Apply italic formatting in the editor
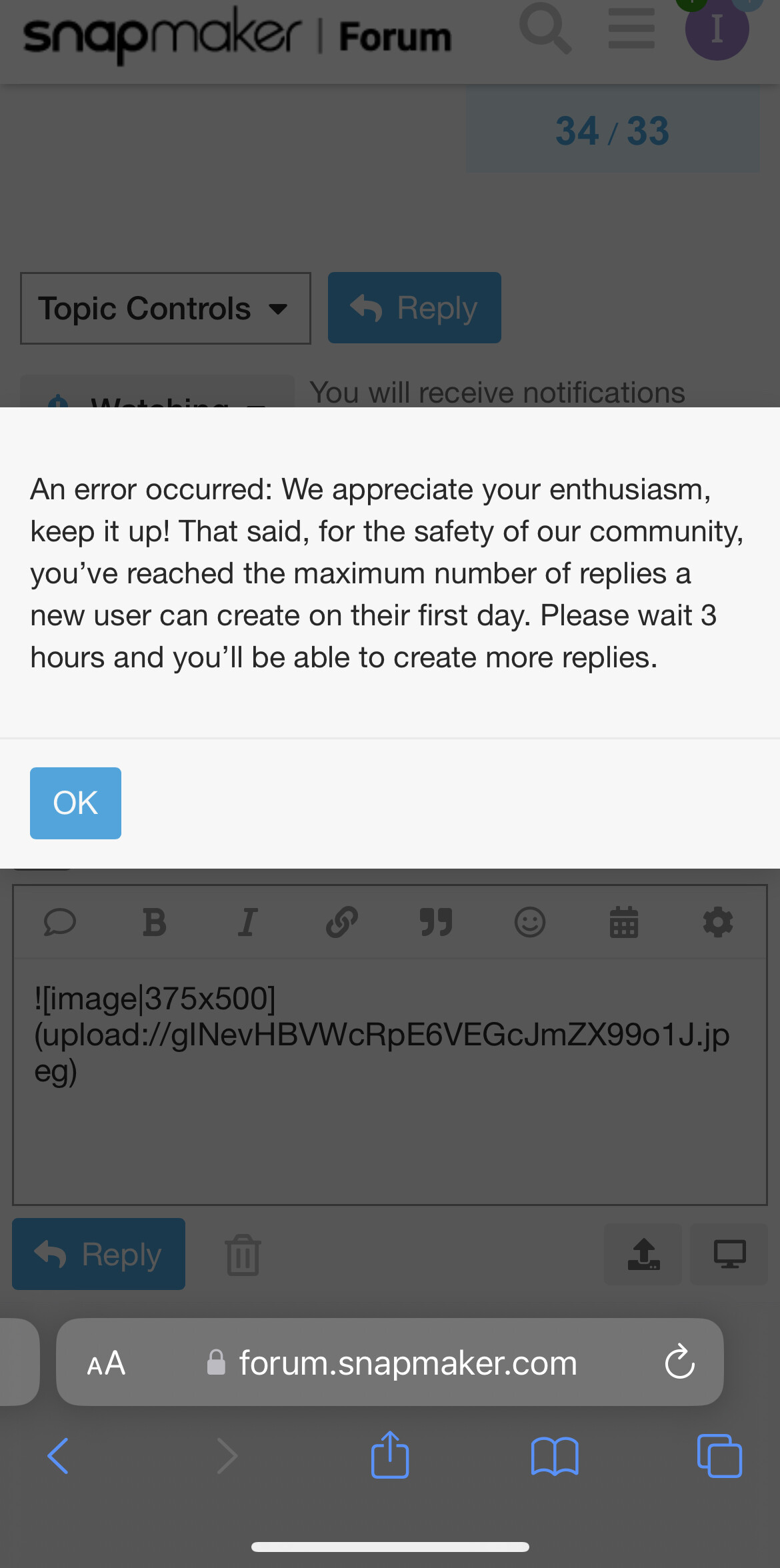Viewport: 780px width, 1568px height. click(247, 923)
